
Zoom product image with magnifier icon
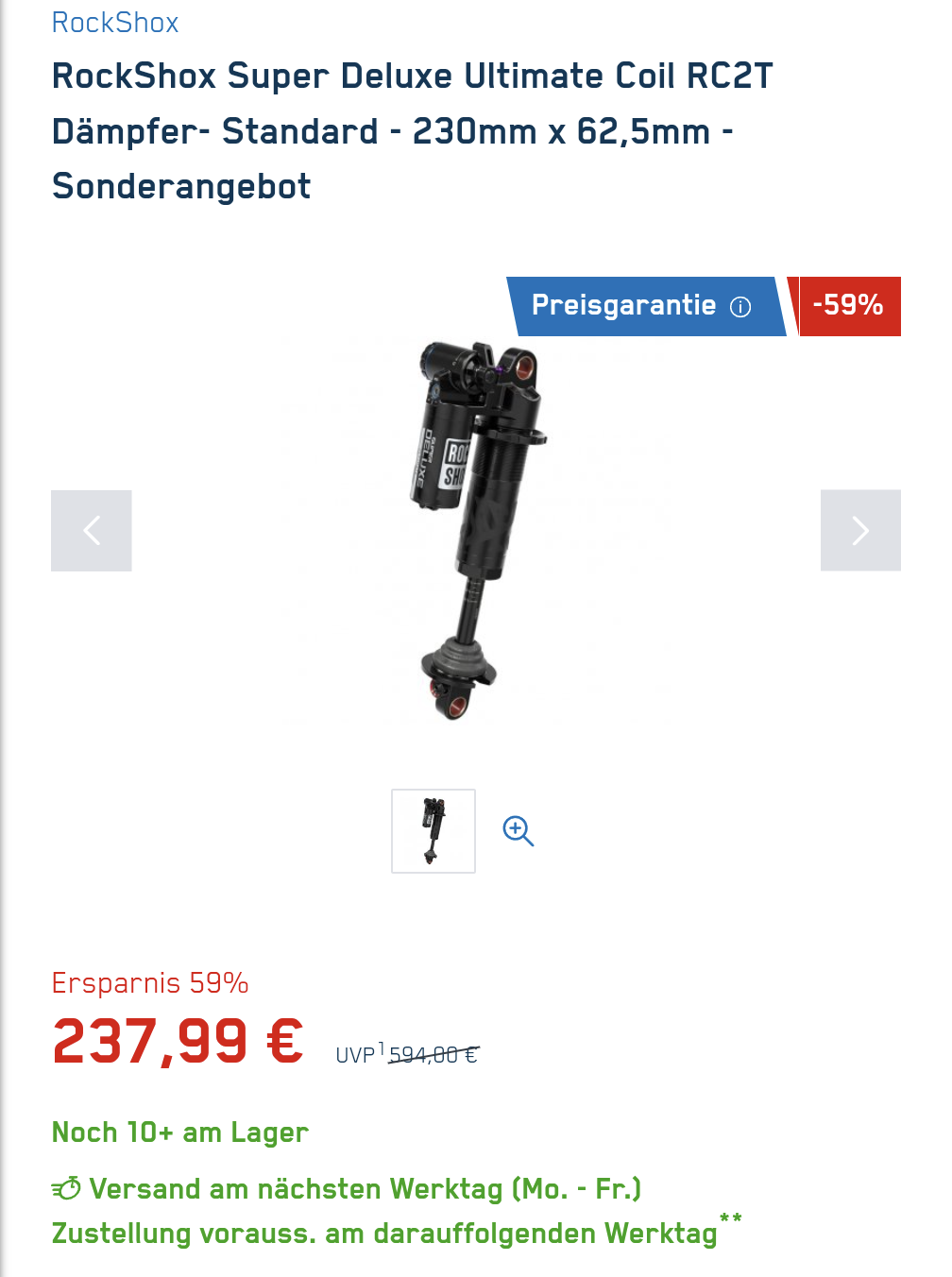click(x=518, y=831)
